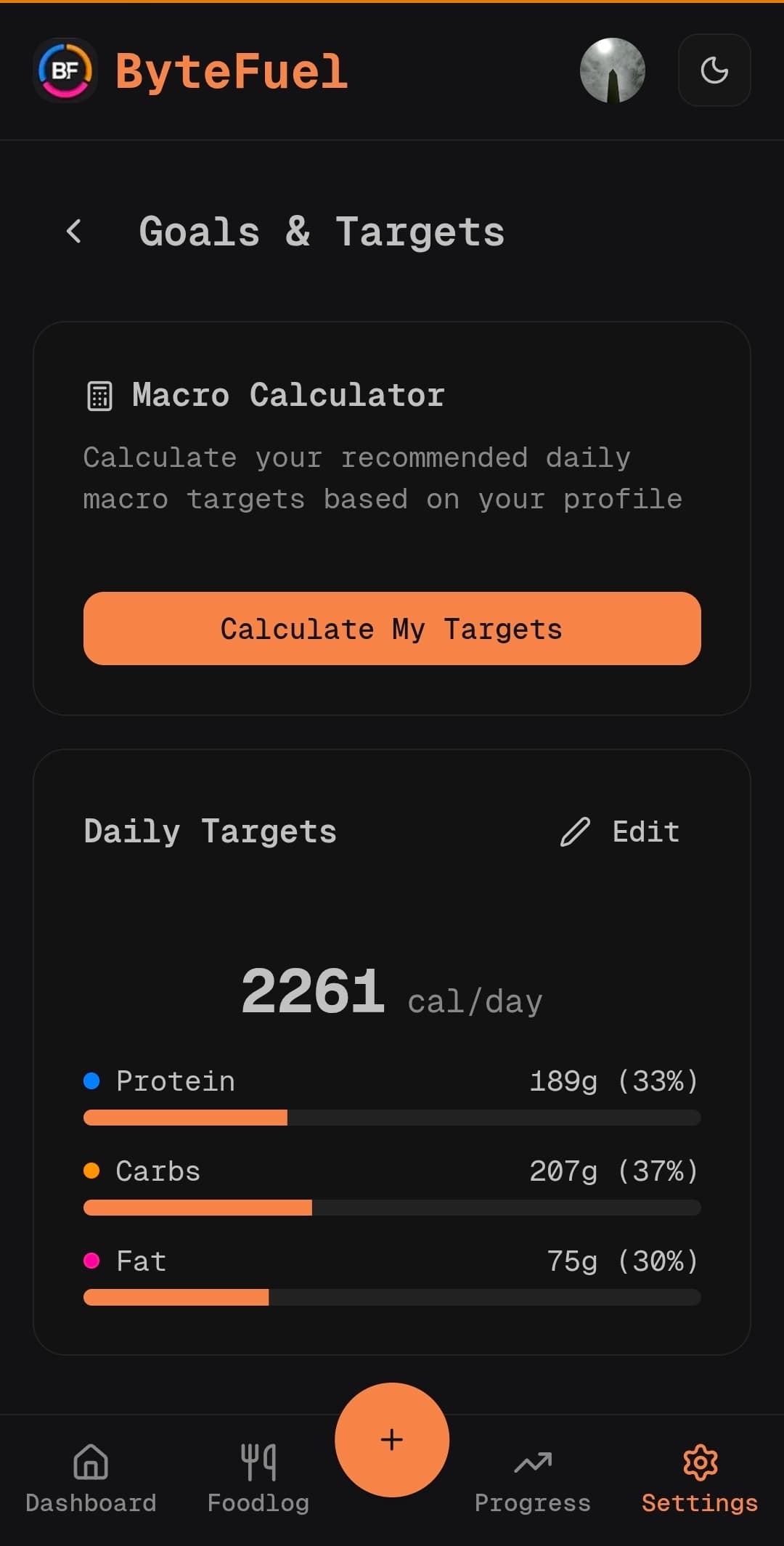The height and width of the screenshot is (1546, 784).
Task: Select the pencil icon next to Edit
Action: pos(574,831)
